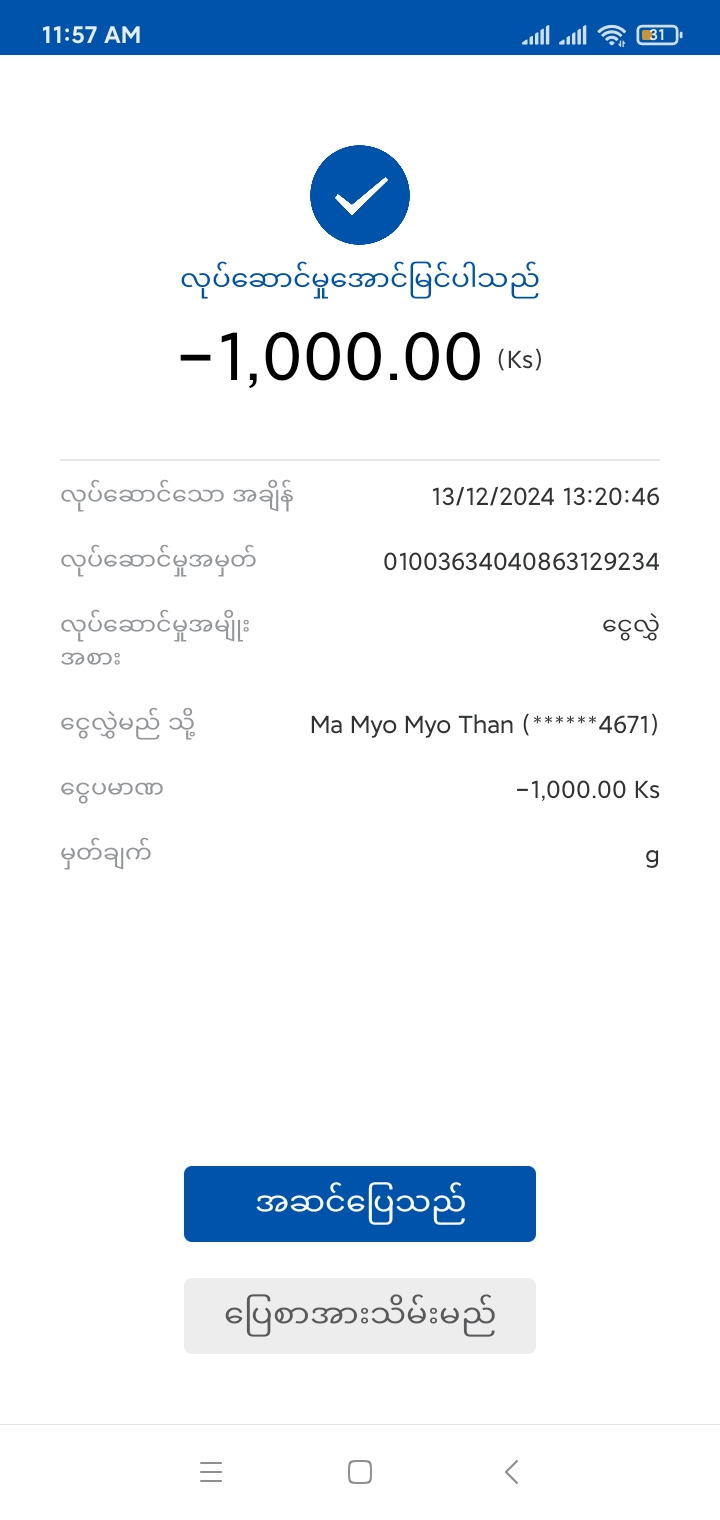Open the system home button

[x=360, y=1471]
